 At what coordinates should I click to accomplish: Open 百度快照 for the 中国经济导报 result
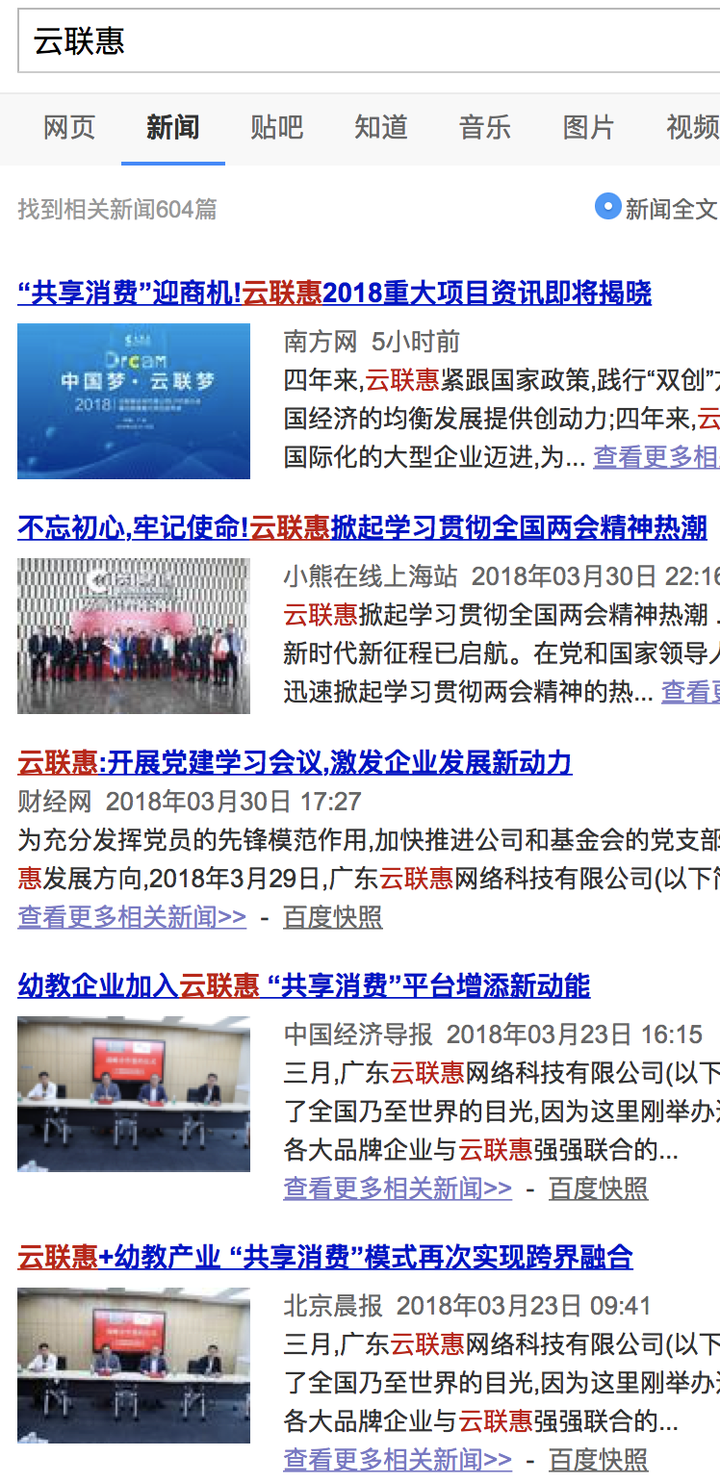click(x=599, y=1188)
